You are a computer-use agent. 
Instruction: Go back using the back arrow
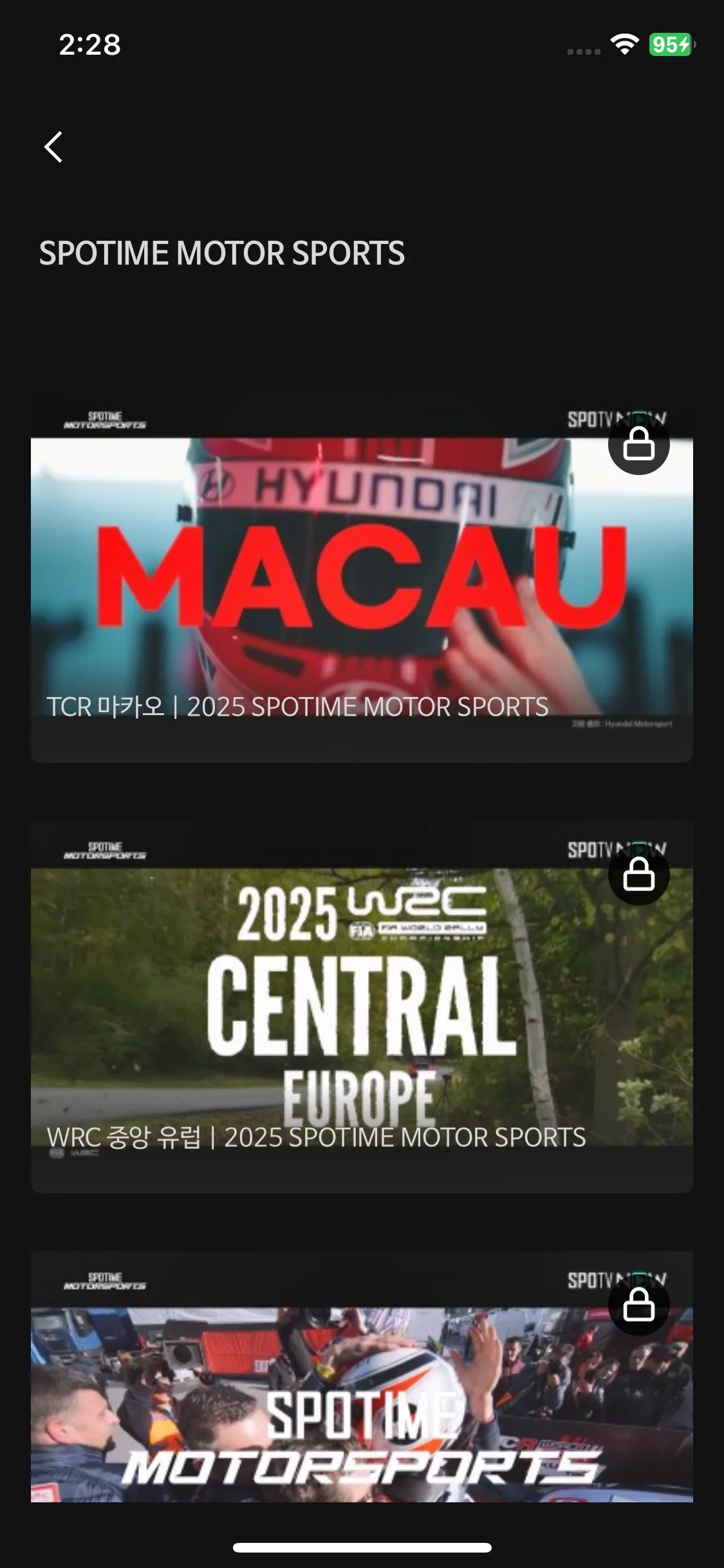coord(54,147)
